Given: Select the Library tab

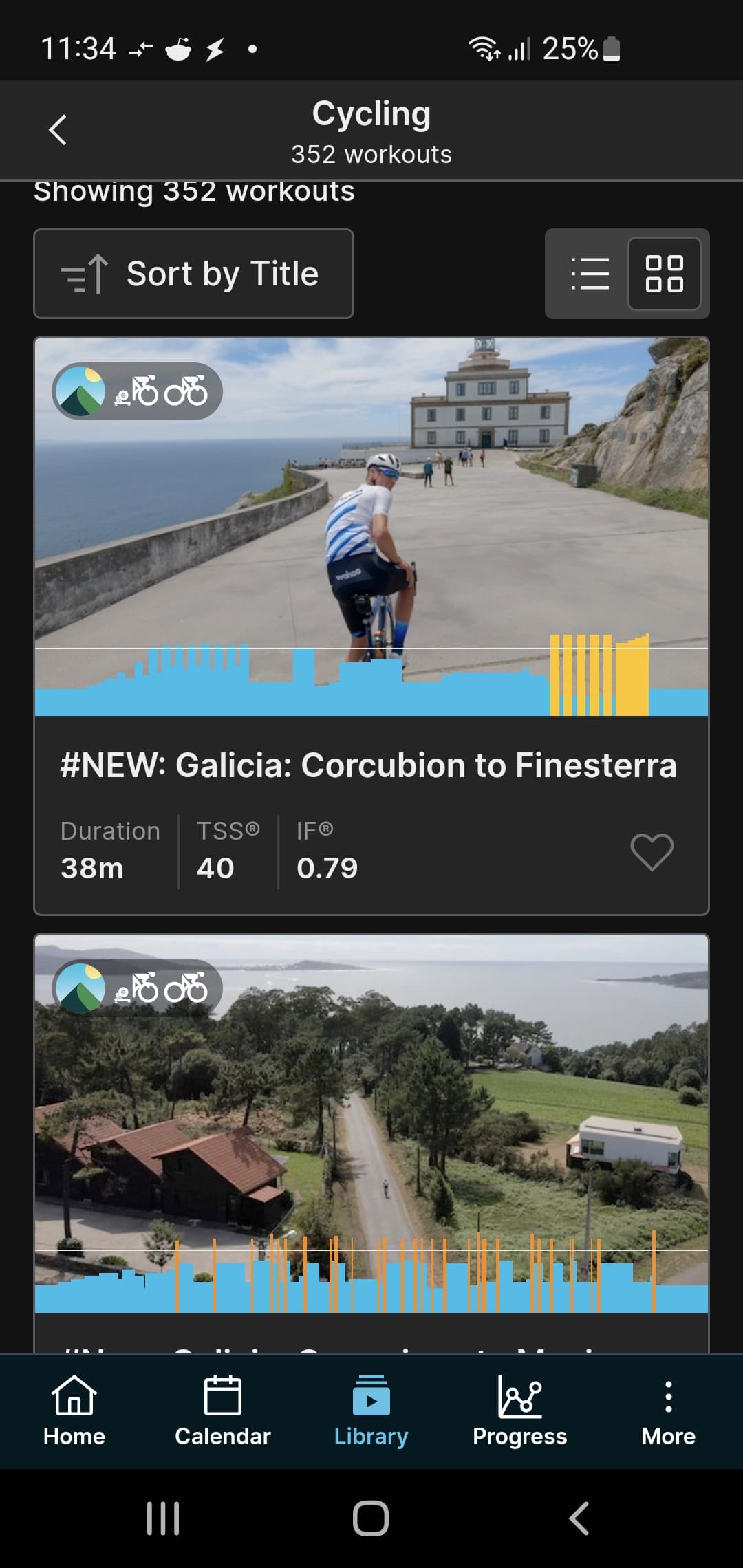Looking at the screenshot, I should coord(371,1411).
